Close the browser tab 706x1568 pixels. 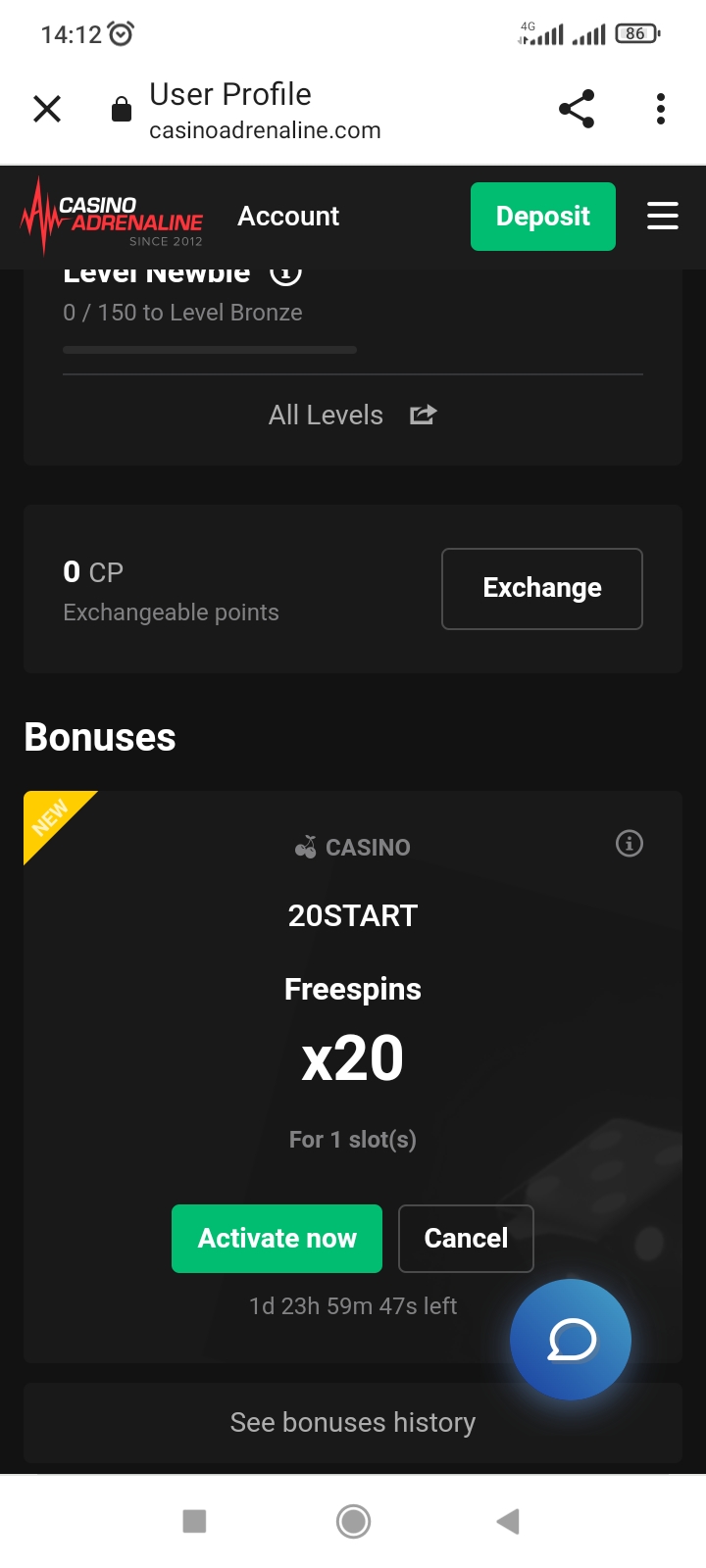(x=47, y=109)
